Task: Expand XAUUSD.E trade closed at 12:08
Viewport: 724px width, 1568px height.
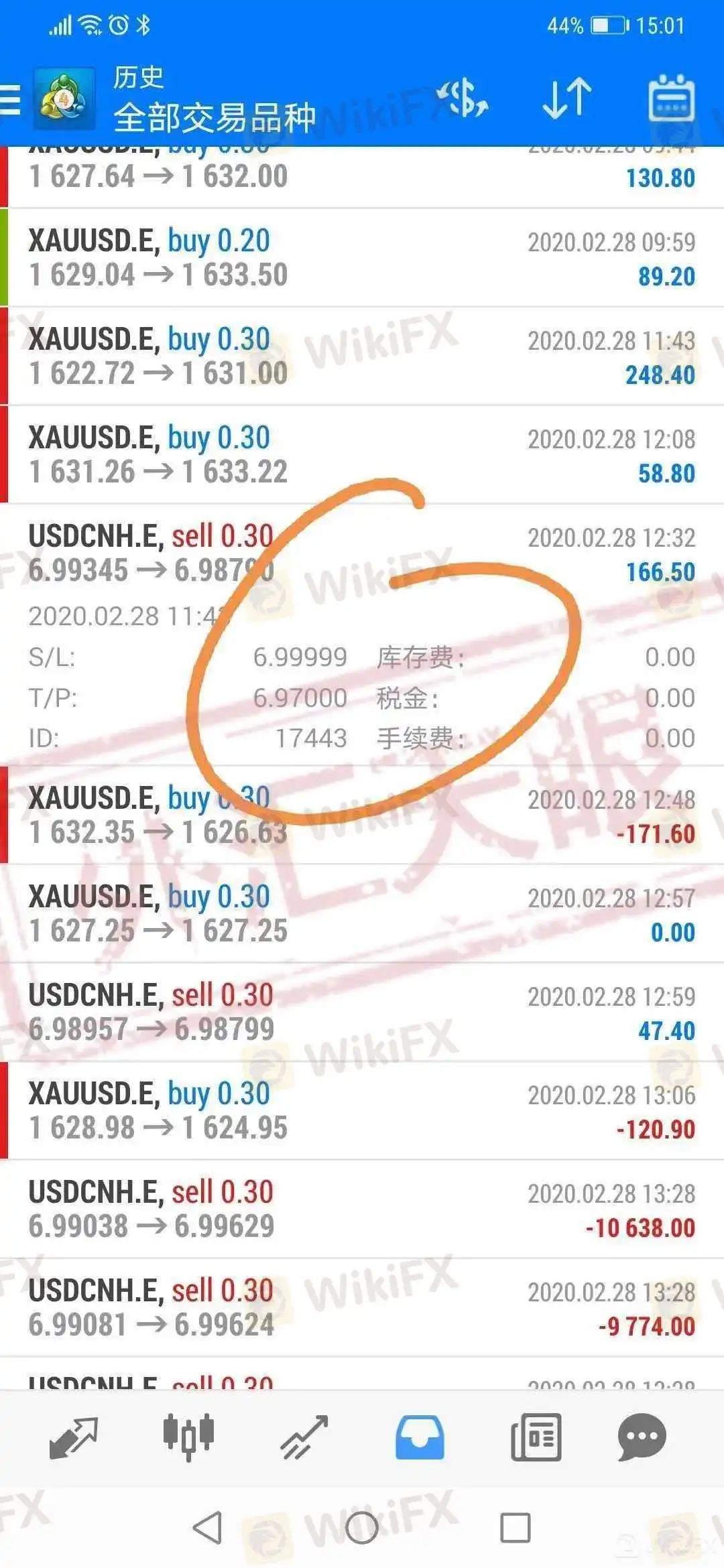Action: pyautogui.click(x=362, y=455)
